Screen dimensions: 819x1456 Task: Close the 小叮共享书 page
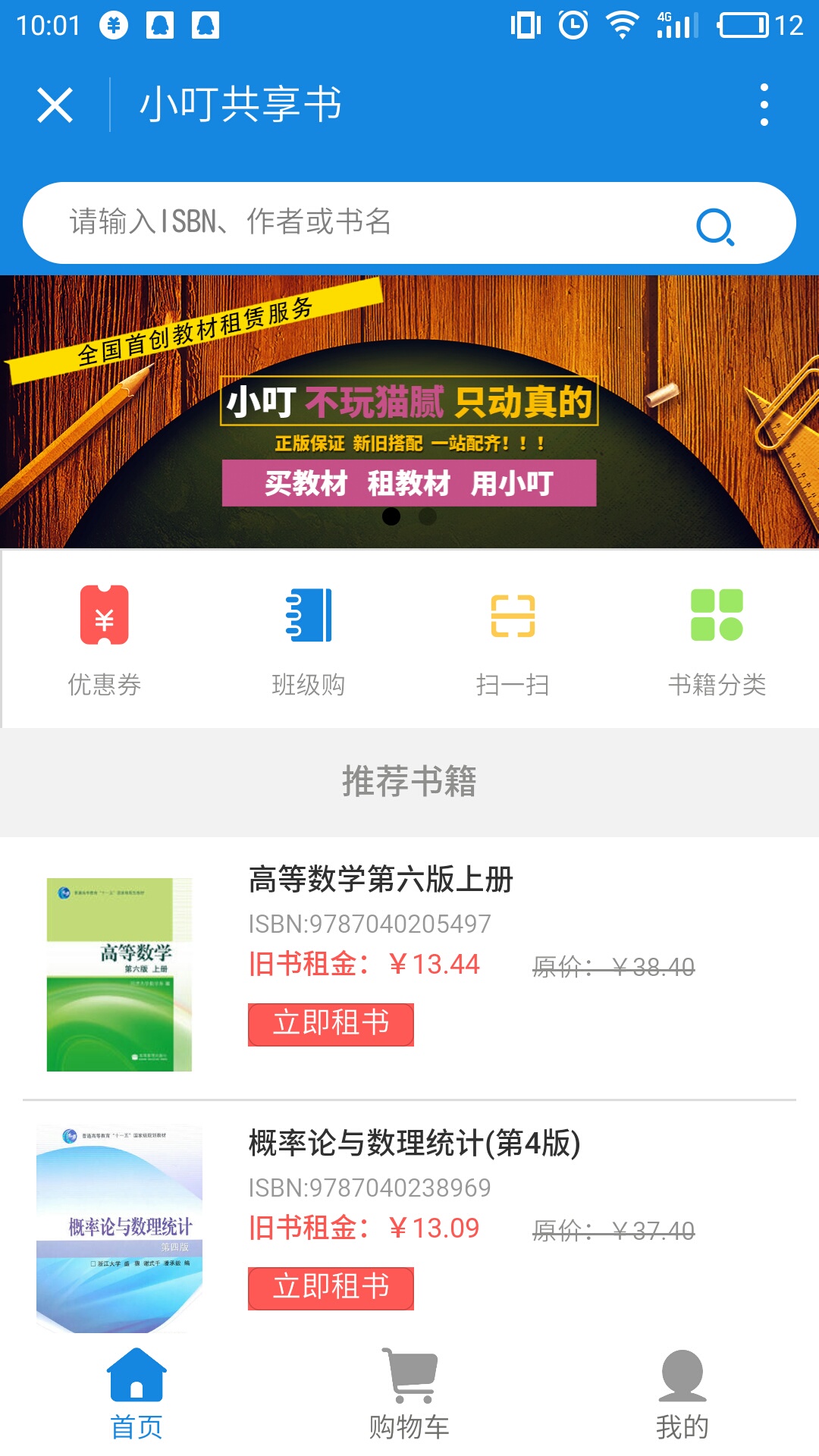pos(55,105)
